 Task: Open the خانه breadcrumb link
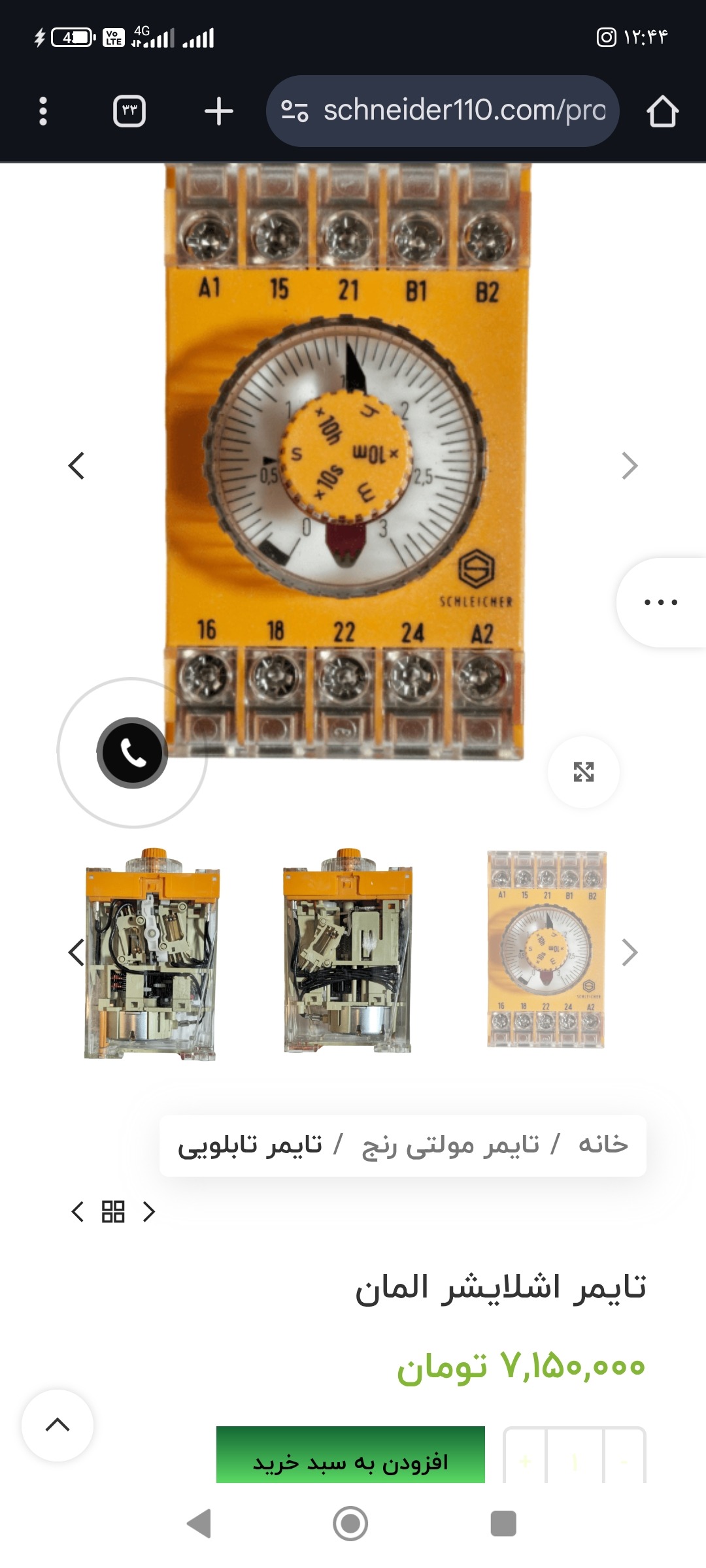[x=603, y=1144]
